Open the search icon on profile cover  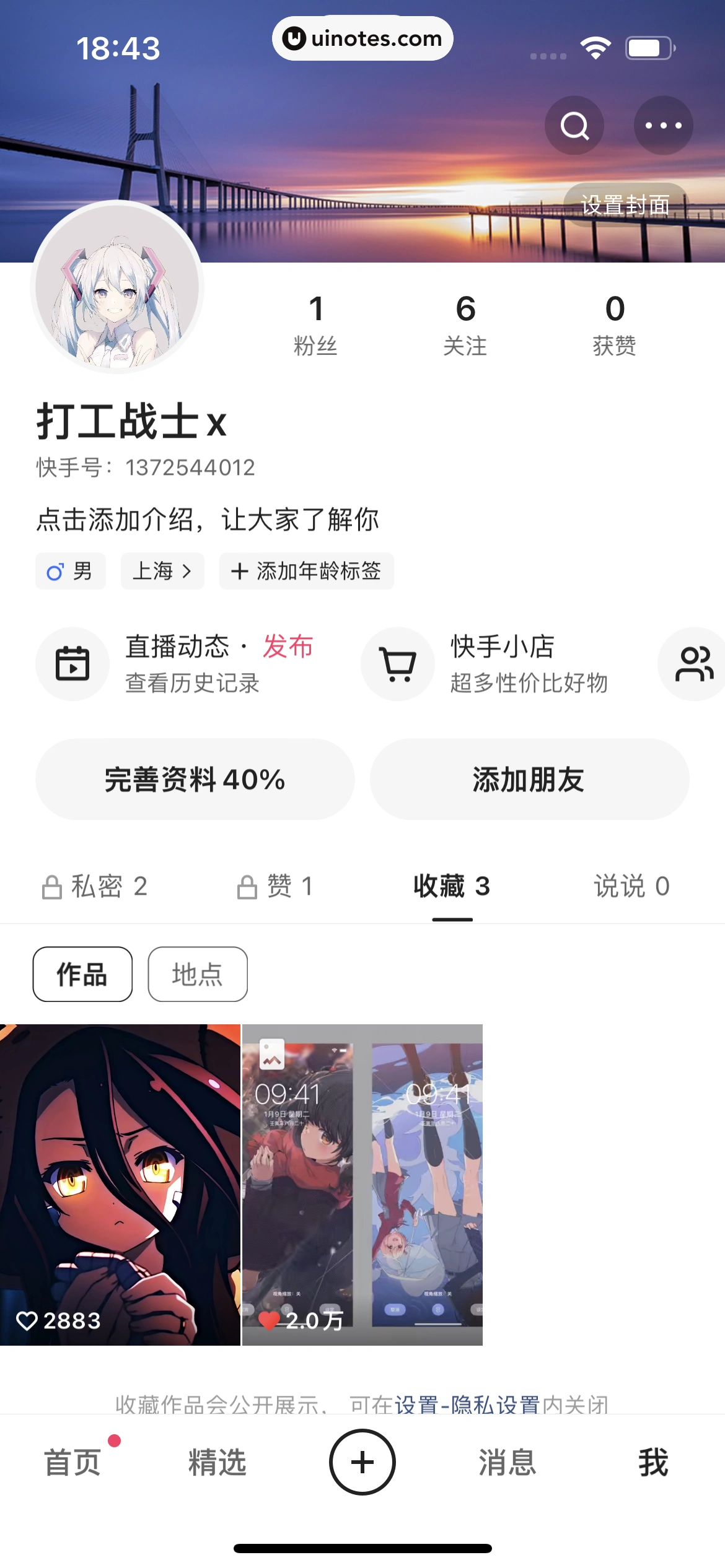tap(574, 126)
